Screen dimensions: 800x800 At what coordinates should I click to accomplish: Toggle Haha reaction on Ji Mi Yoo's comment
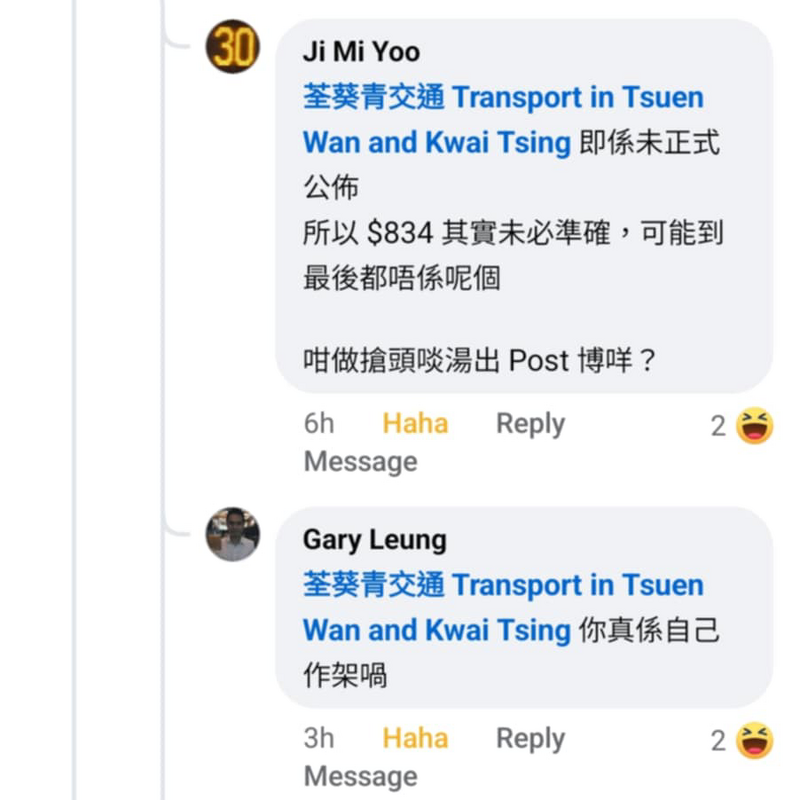click(x=415, y=424)
